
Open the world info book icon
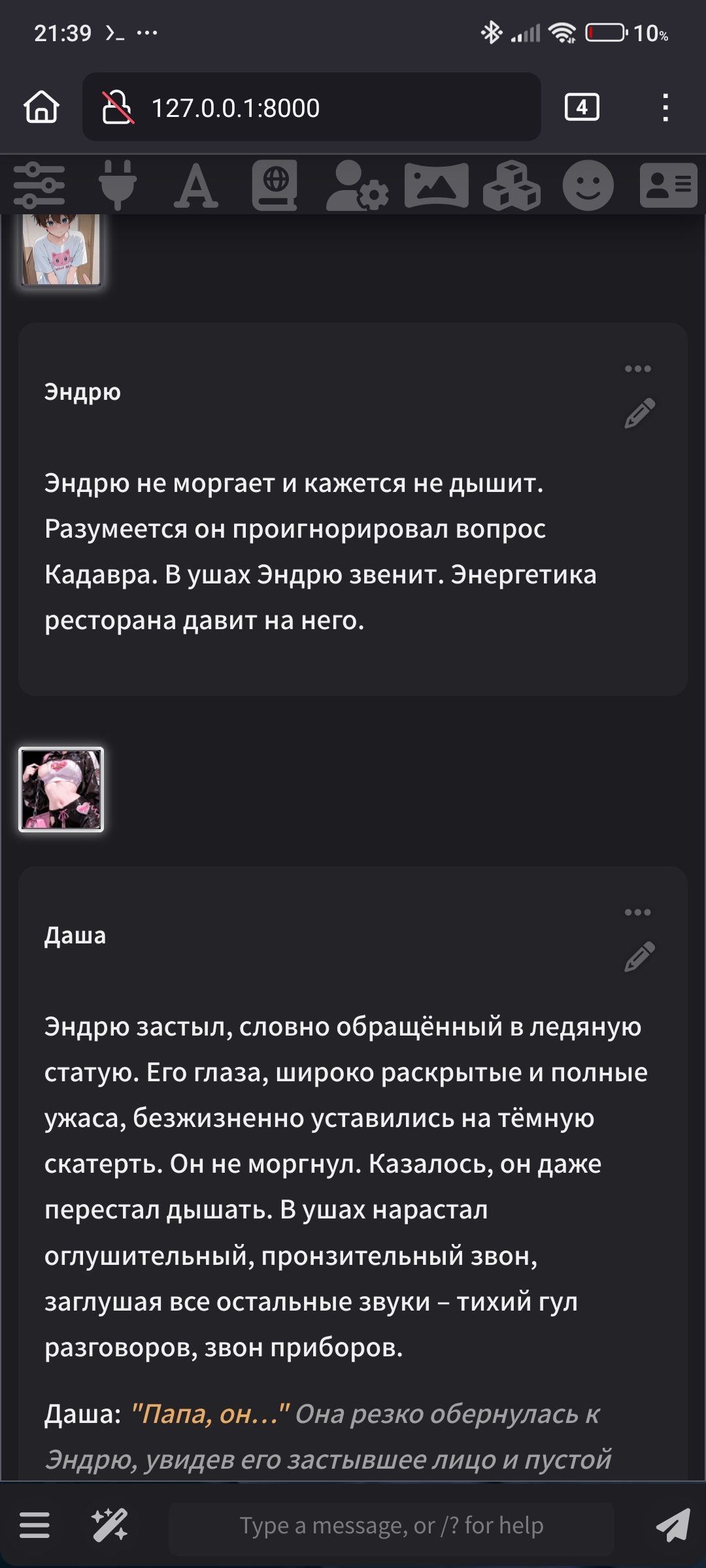tap(275, 186)
